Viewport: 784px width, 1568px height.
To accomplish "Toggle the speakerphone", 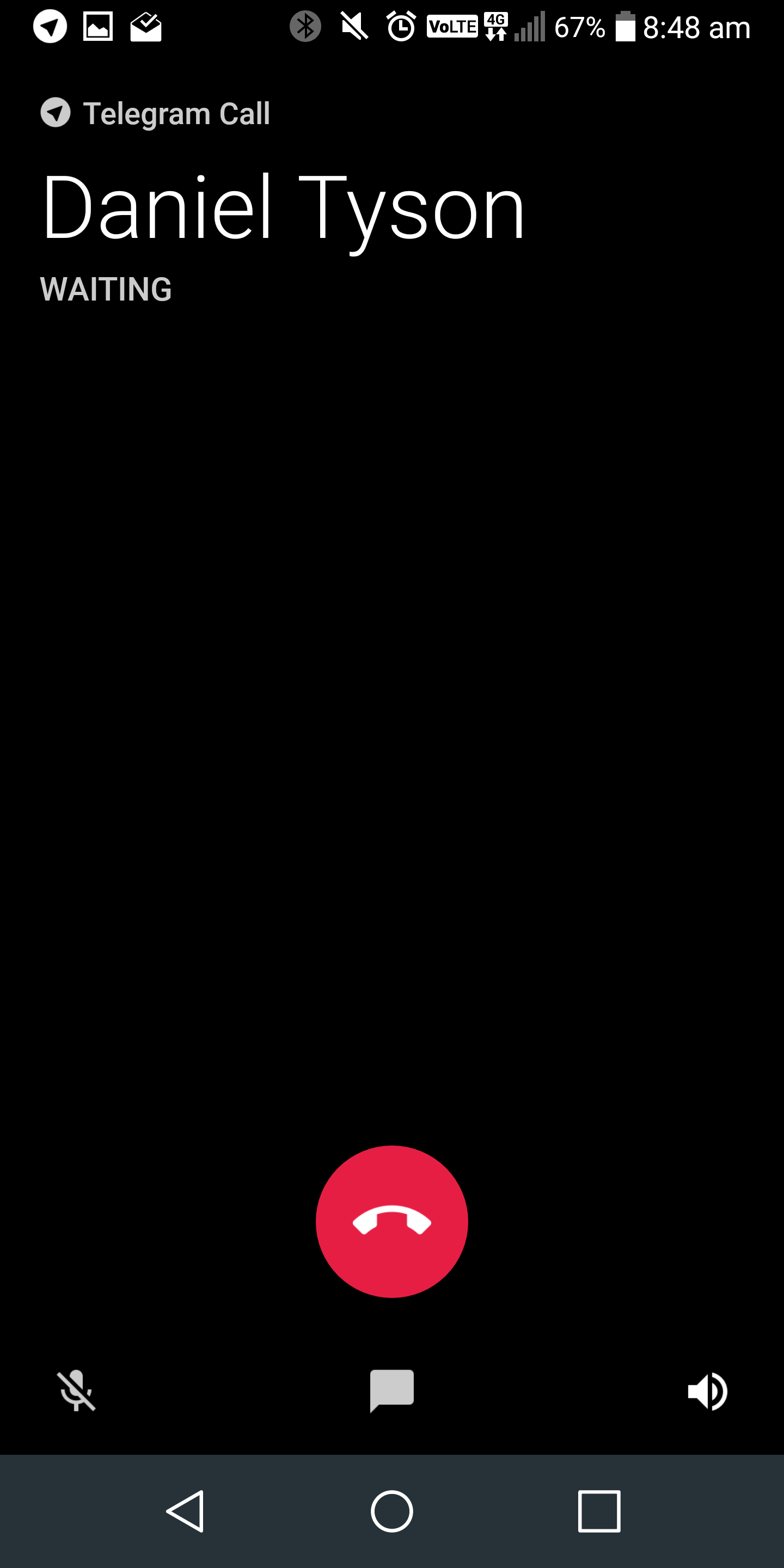I will 707,1391.
